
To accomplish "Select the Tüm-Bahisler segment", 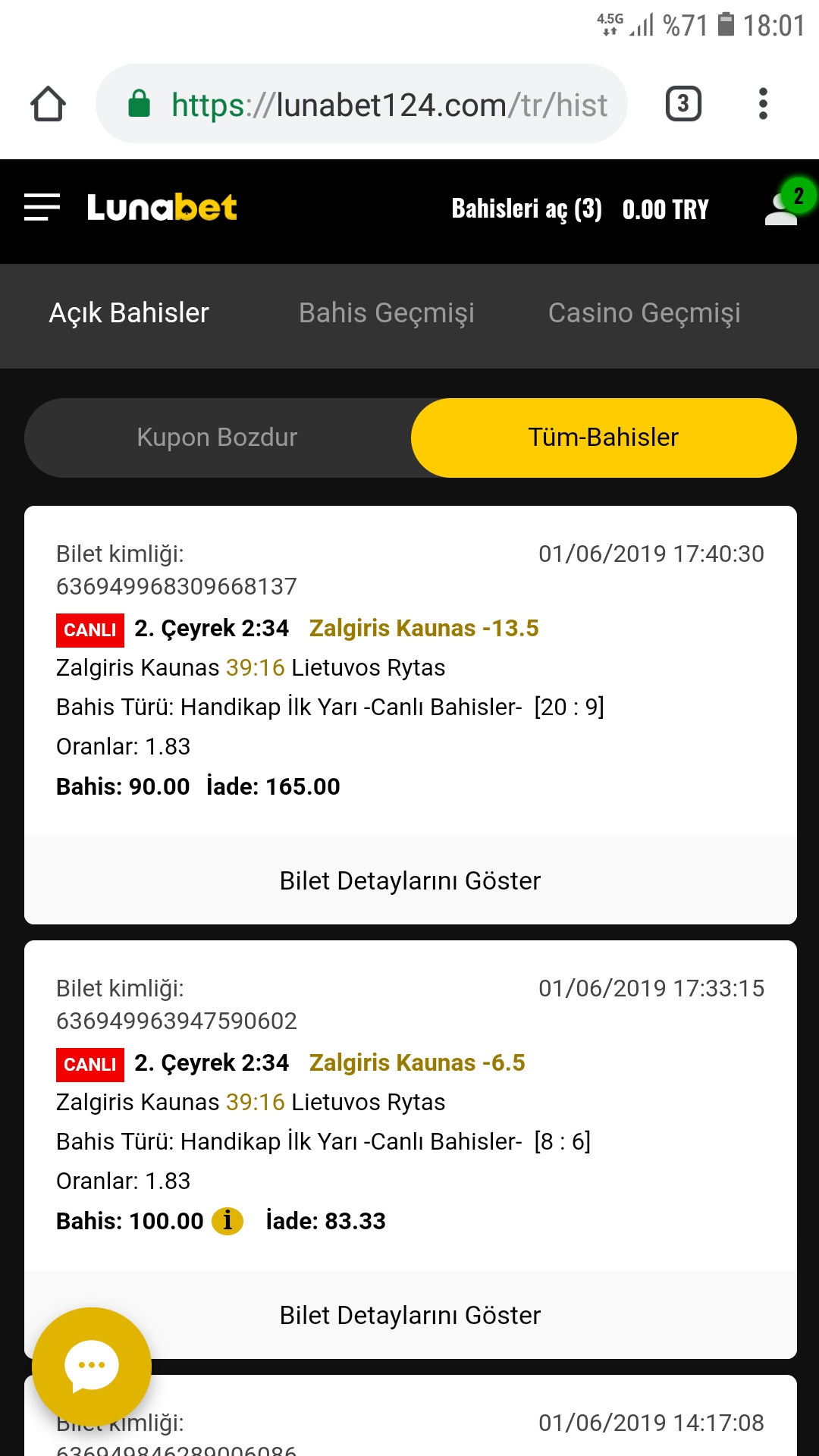I will (604, 438).
